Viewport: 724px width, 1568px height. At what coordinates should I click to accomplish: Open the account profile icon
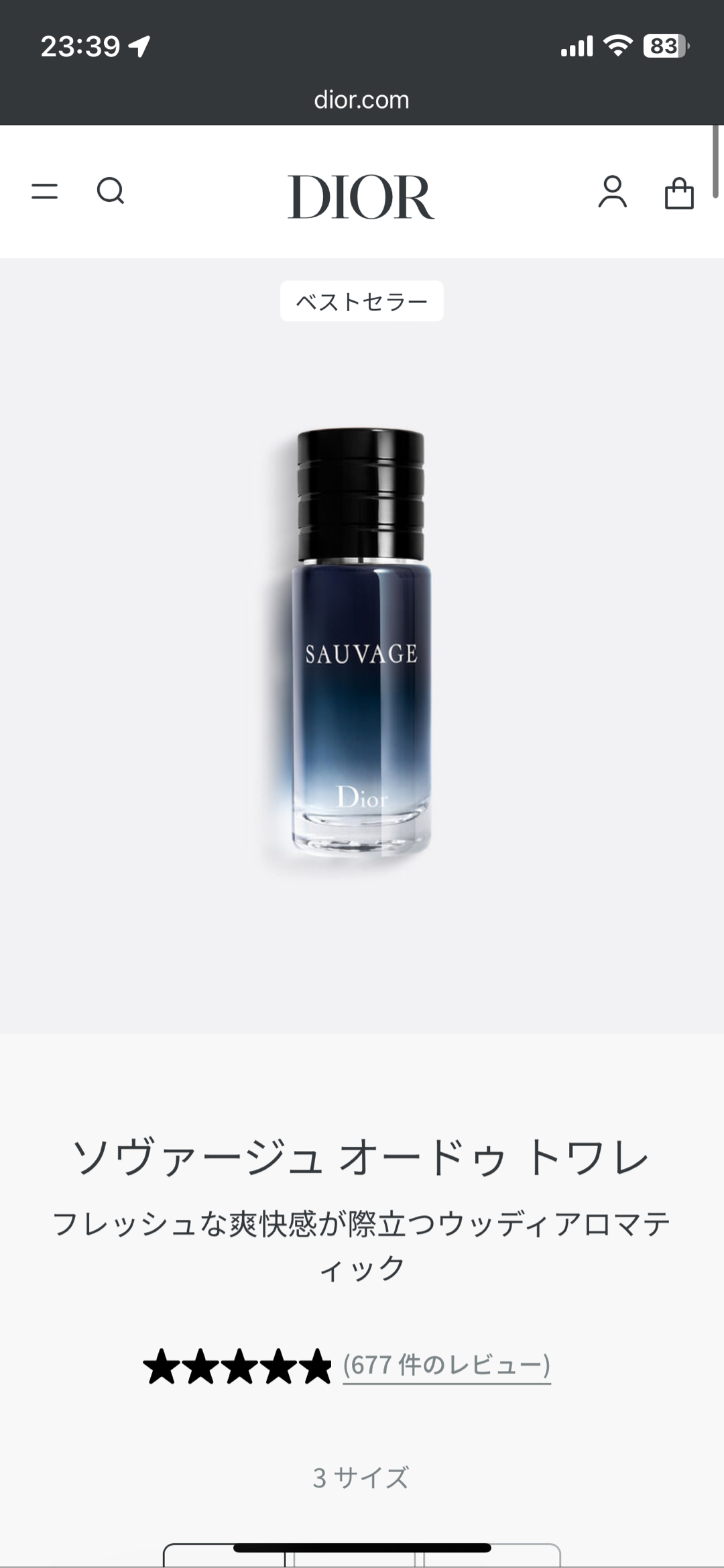click(612, 192)
